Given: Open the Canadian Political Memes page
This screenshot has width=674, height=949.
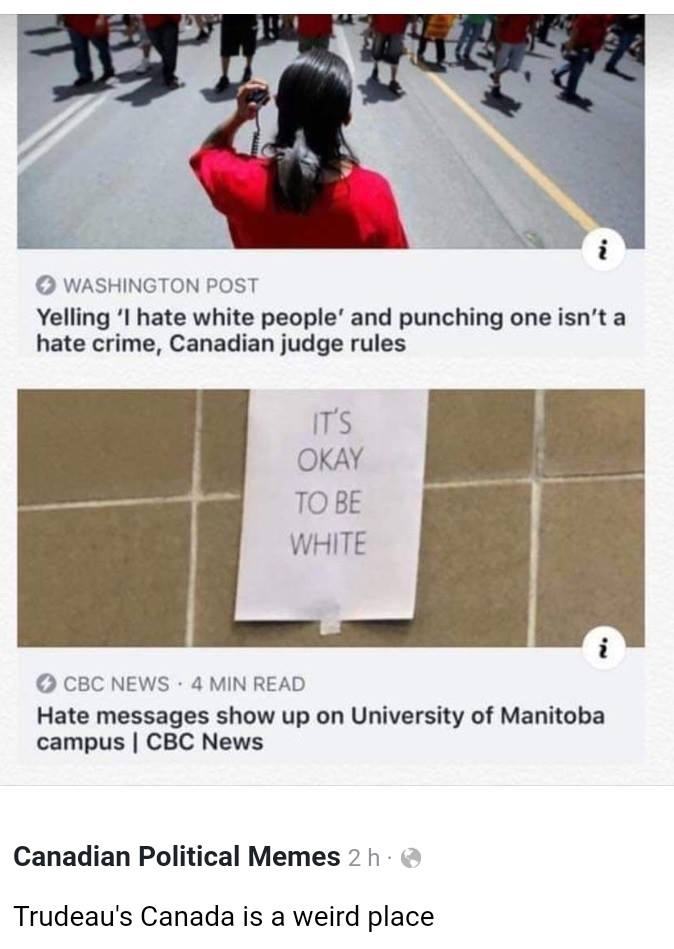Looking at the screenshot, I should [176, 856].
